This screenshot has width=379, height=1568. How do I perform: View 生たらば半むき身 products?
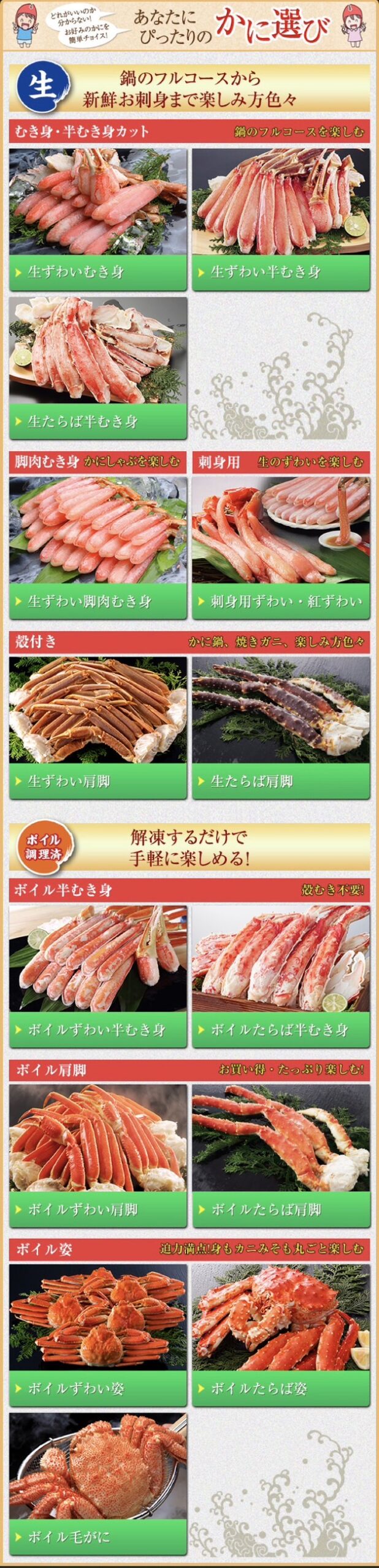tap(98, 368)
